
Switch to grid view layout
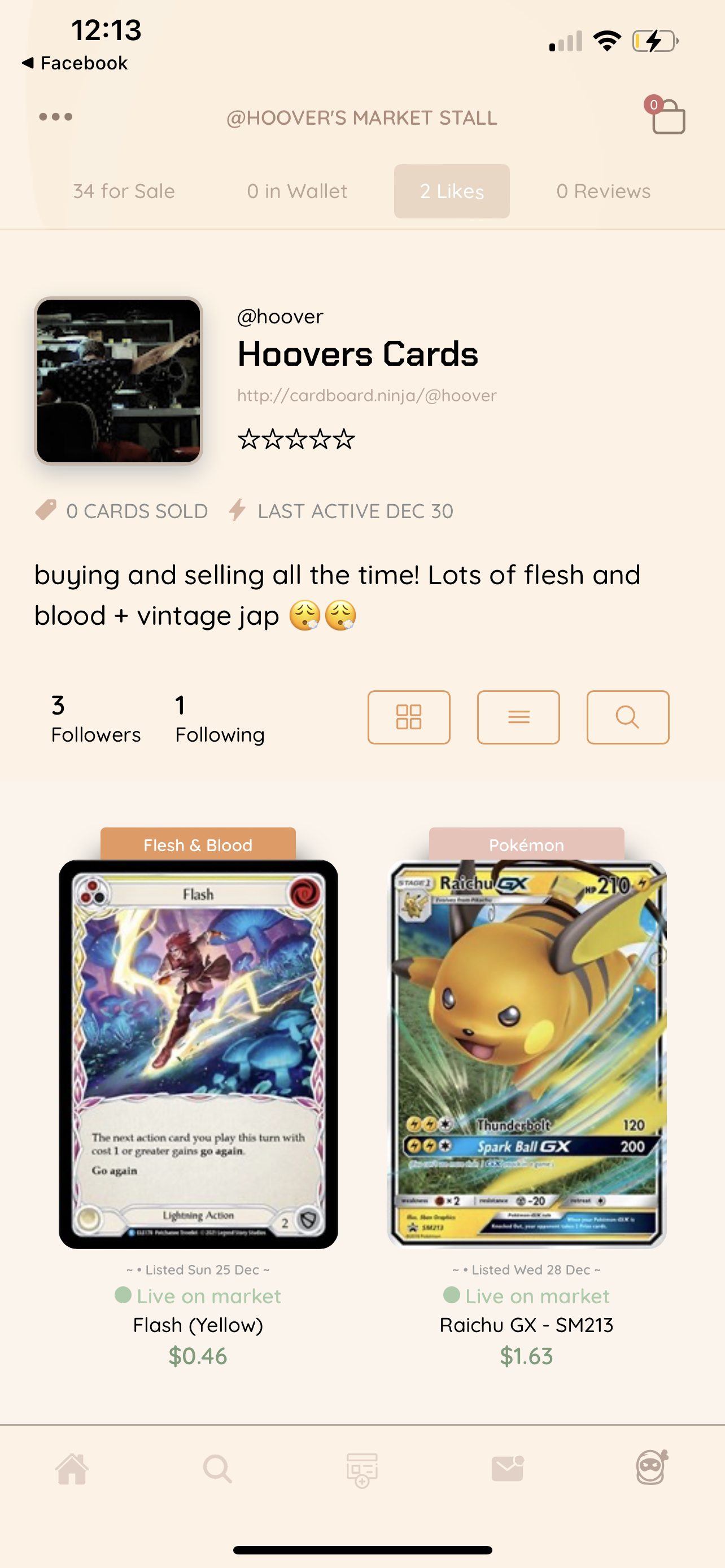click(x=408, y=717)
